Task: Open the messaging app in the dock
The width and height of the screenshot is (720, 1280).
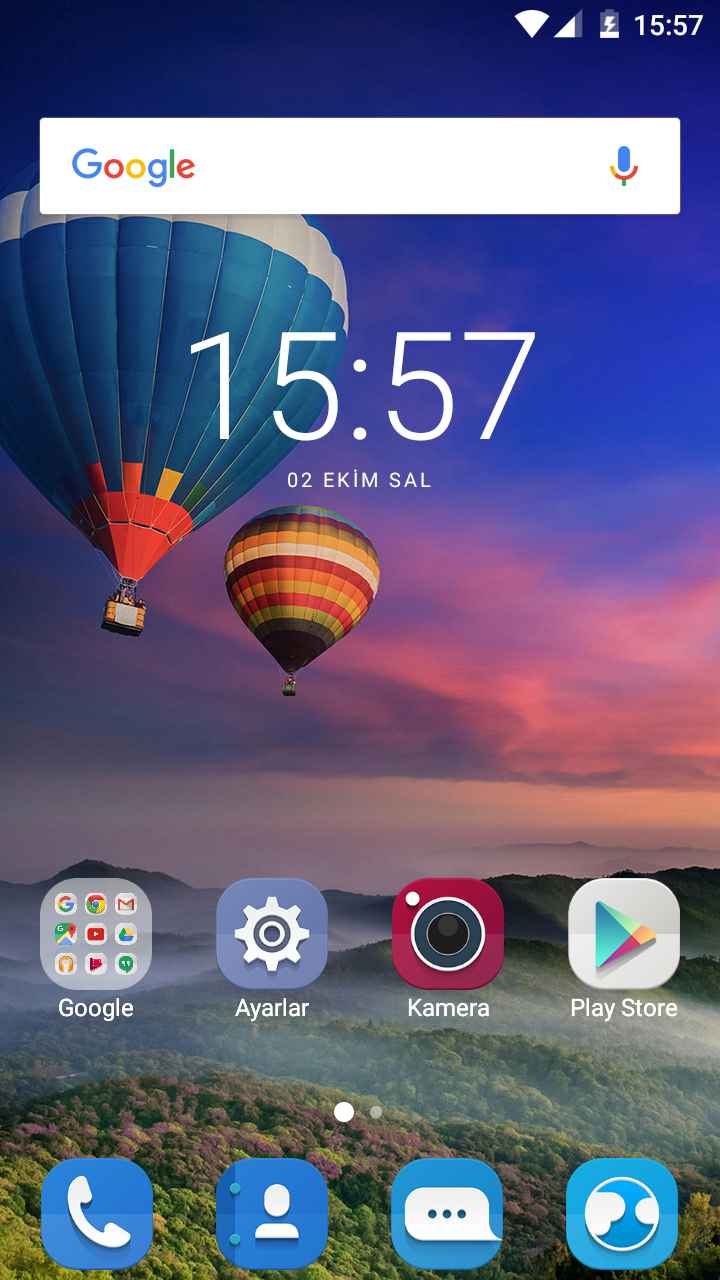Action: [448, 1214]
